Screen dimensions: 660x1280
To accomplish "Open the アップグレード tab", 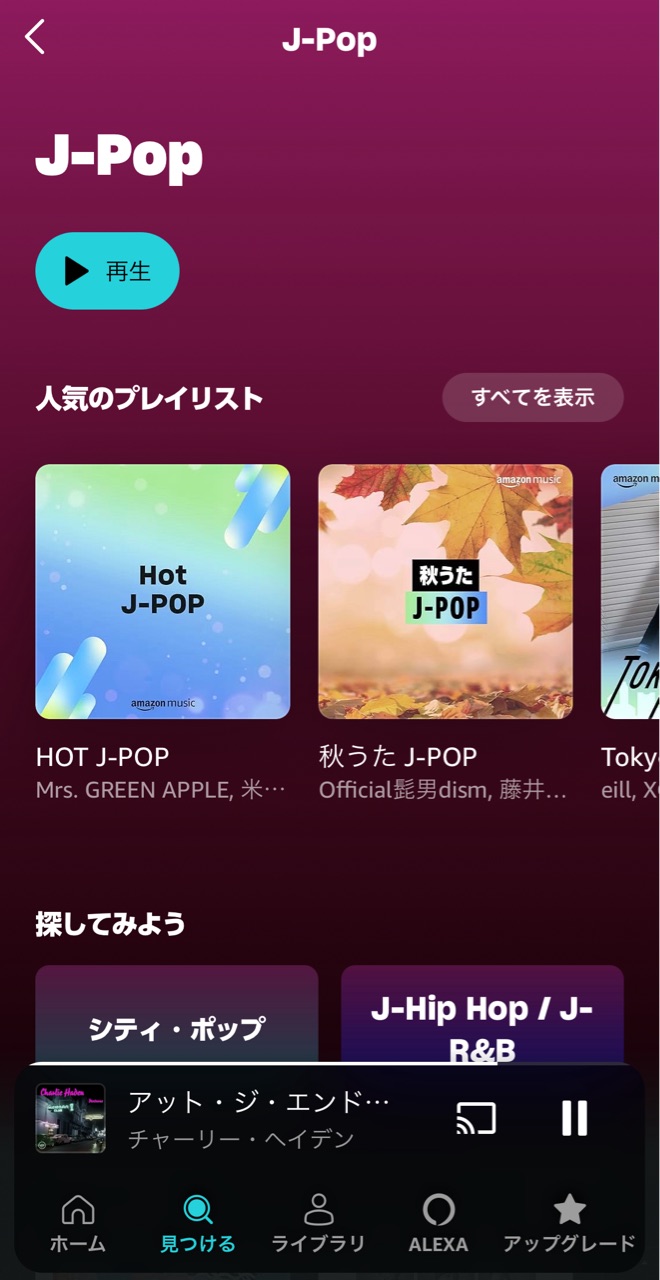I will [x=569, y=1223].
